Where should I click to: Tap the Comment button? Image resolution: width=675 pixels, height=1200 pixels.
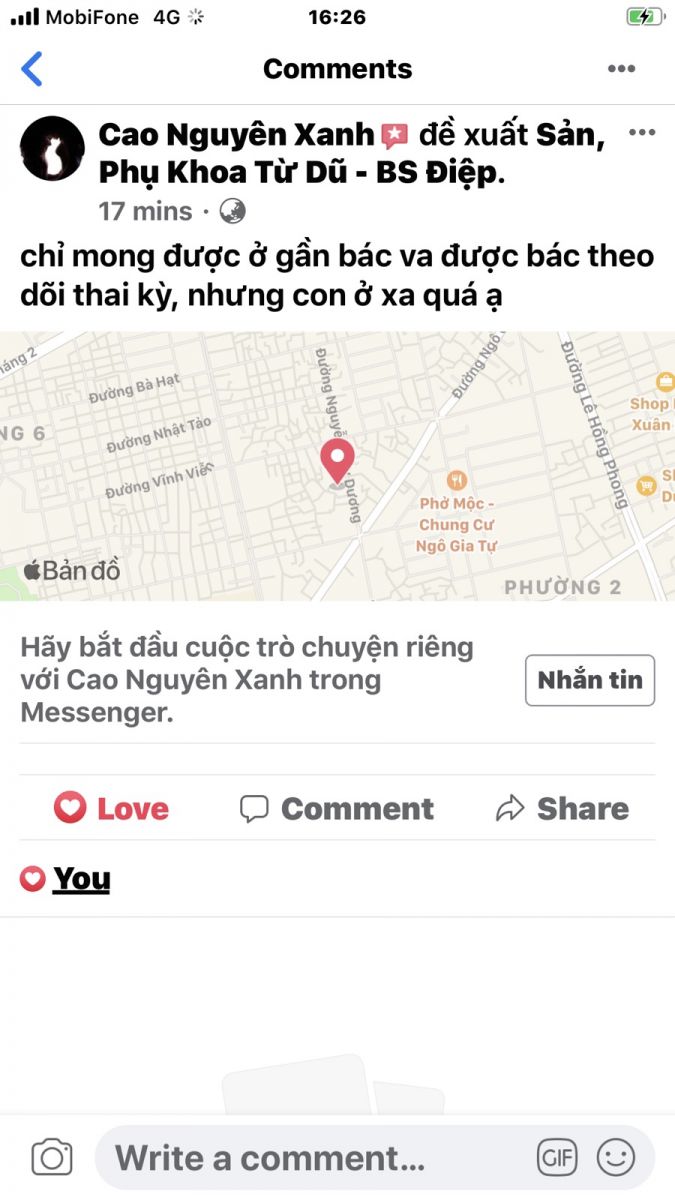point(337,808)
